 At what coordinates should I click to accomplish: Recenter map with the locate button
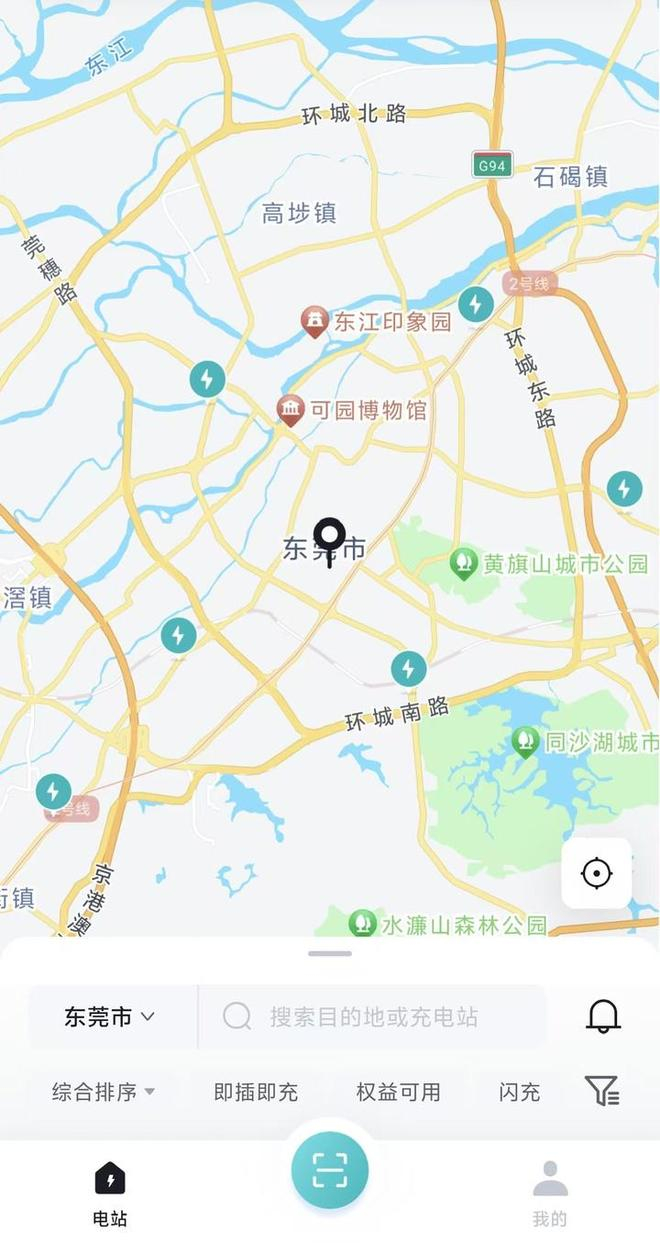pyautogui.click(x=596, y=873)
